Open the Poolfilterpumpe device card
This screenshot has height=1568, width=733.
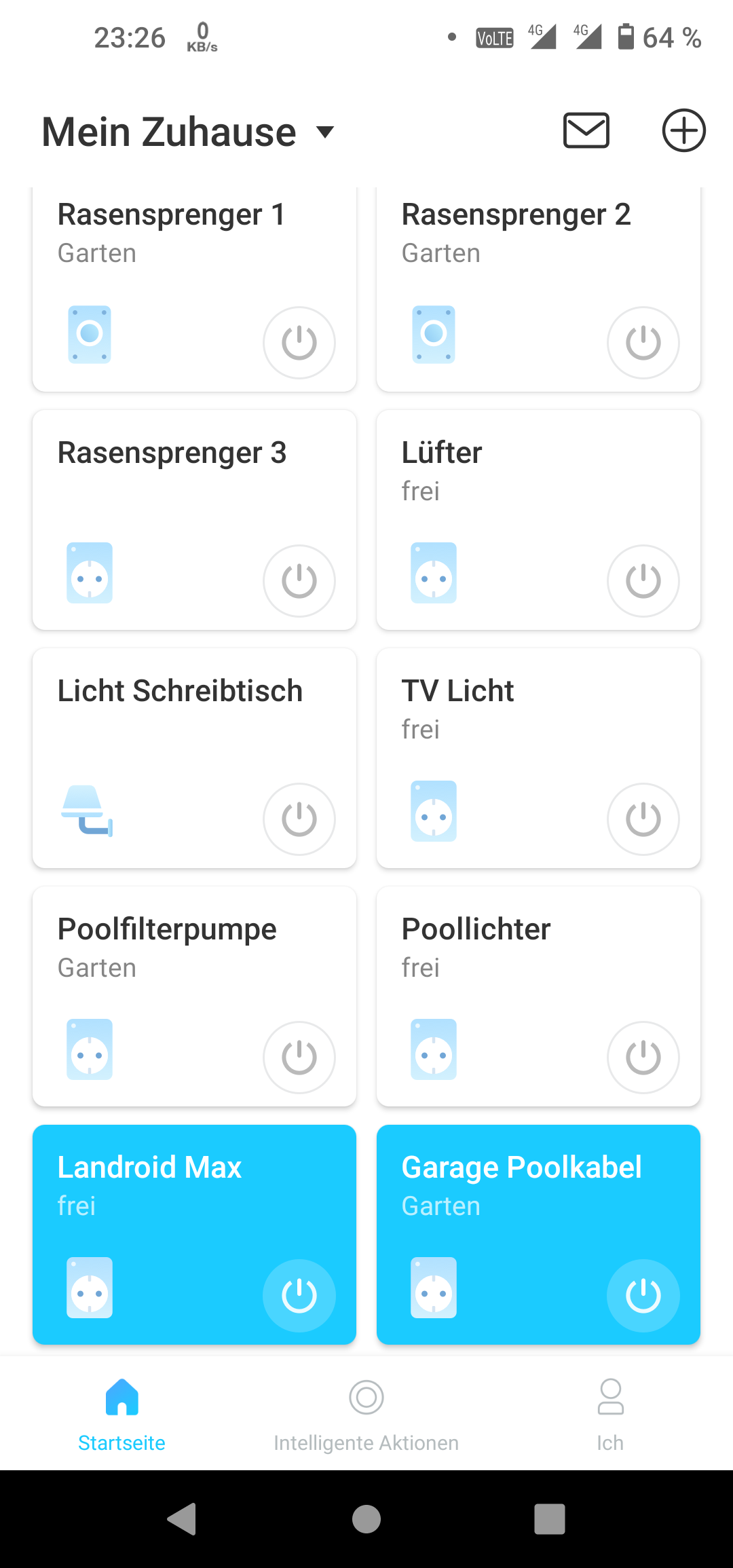194,996
